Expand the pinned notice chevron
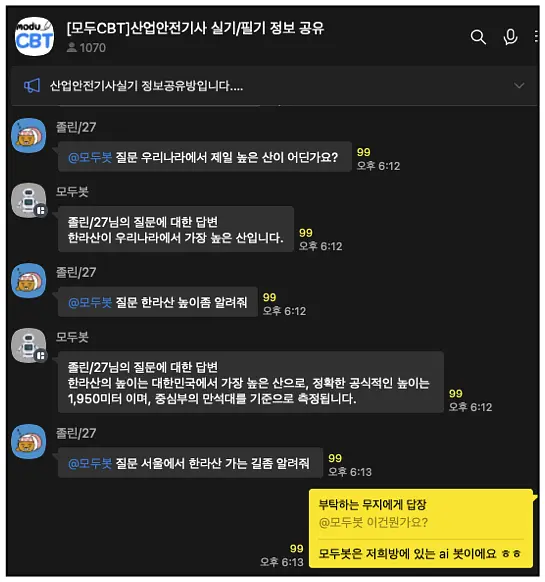 click(x=519, y=86)
